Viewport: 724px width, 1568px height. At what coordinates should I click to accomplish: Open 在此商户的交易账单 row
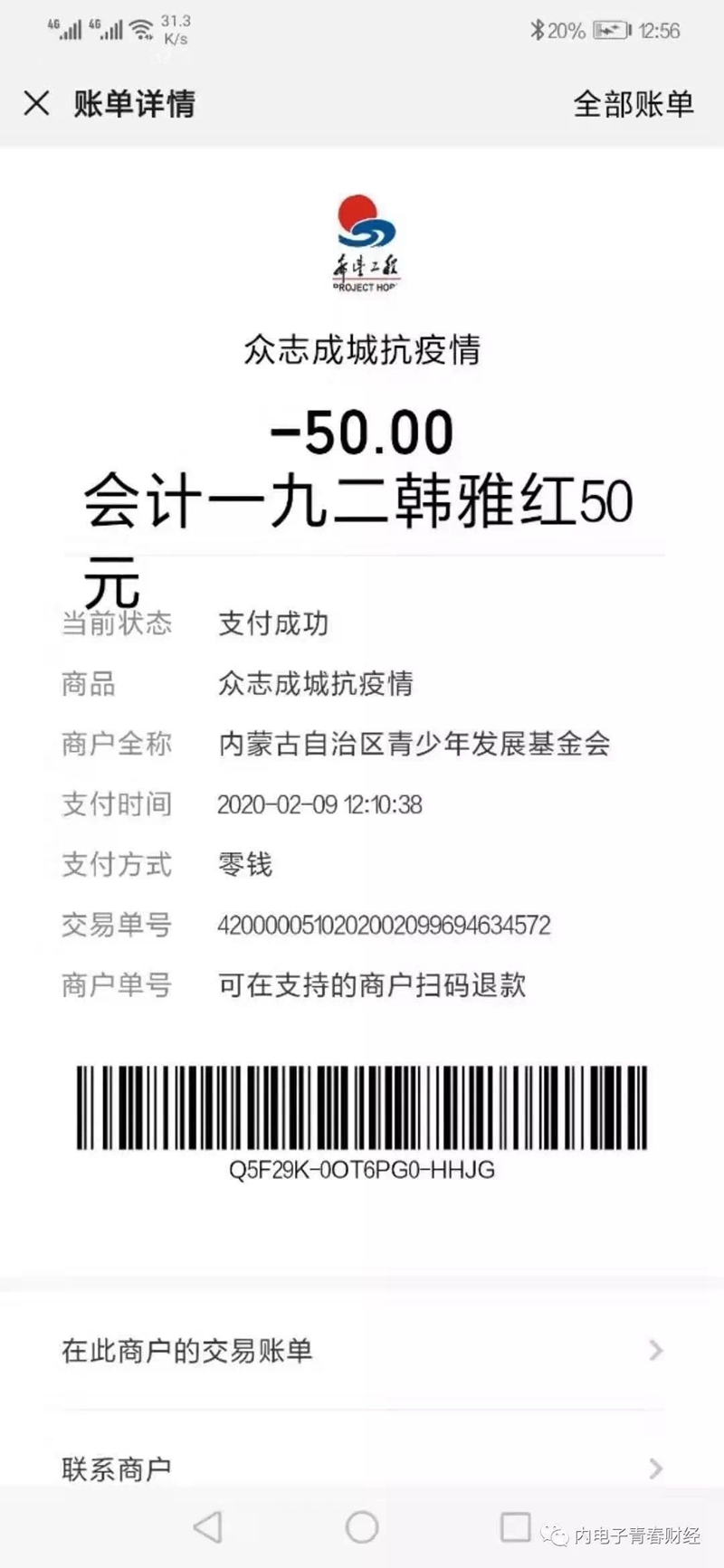click(362, 1351)
